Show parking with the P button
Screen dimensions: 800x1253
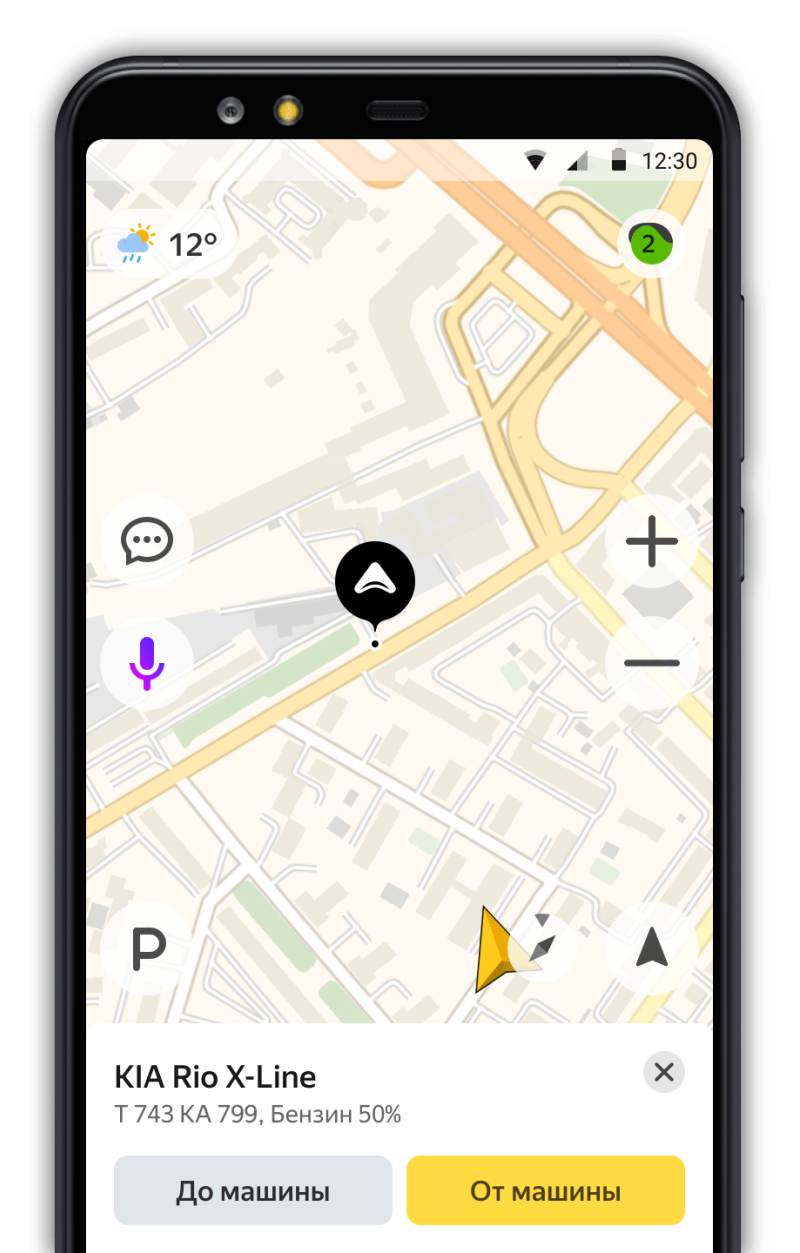pos(148,948)
